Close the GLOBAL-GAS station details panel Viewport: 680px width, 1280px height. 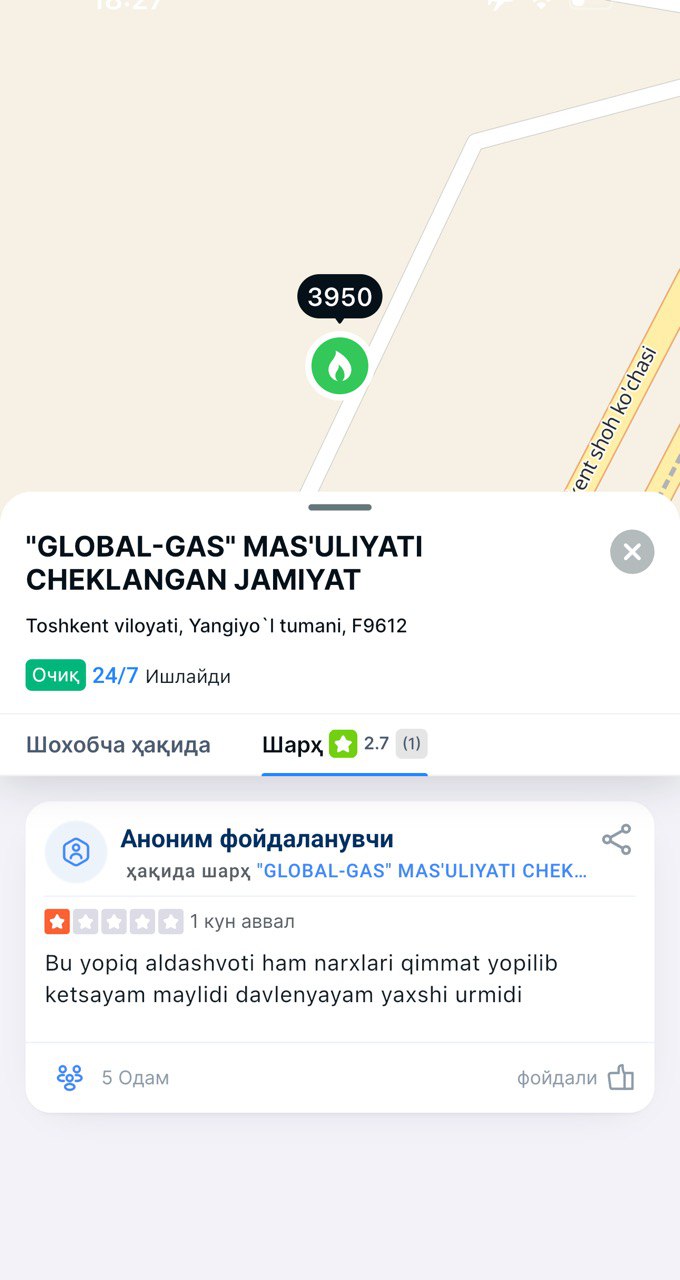pyautogui.click(x=632, y=552)
